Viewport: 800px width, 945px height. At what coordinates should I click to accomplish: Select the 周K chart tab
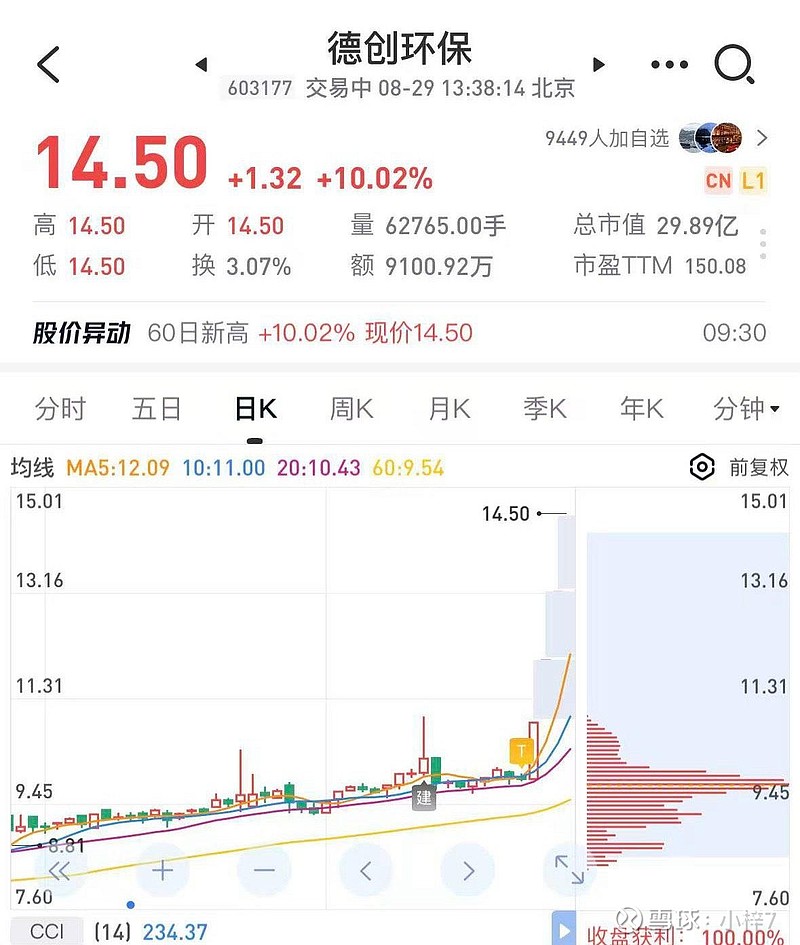351,409
